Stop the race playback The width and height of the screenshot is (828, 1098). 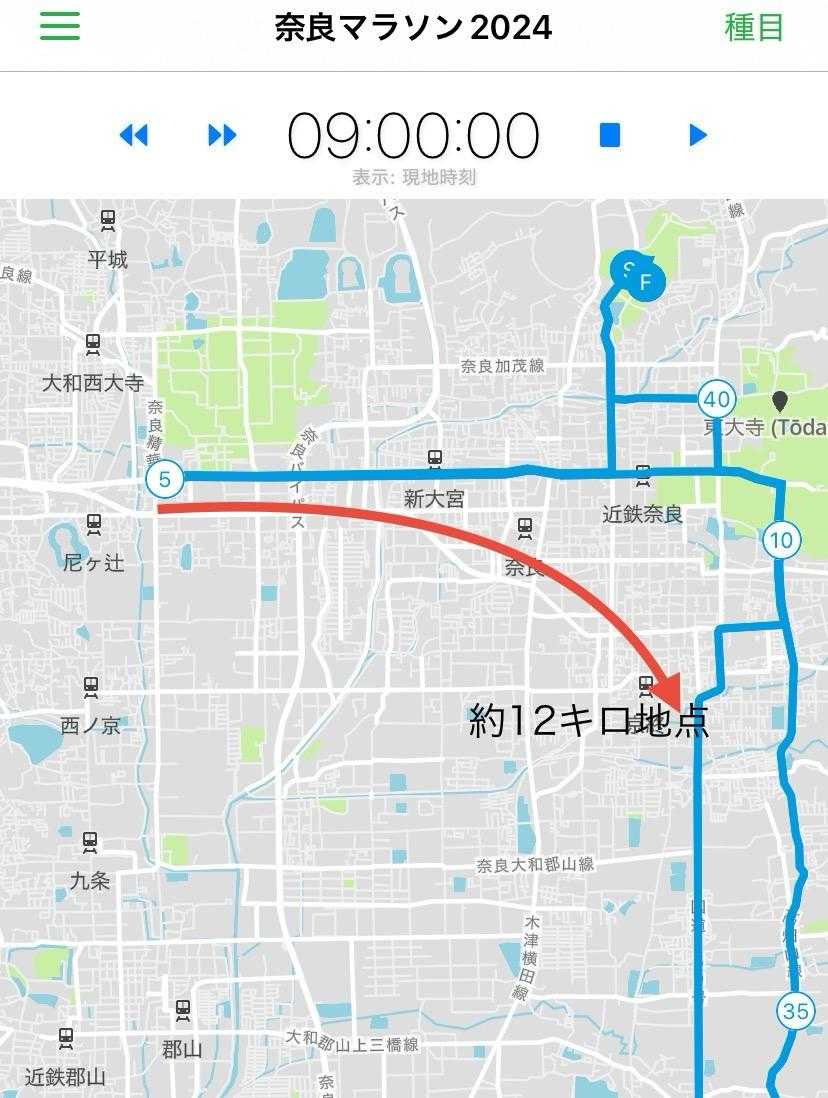coord(610,135)
